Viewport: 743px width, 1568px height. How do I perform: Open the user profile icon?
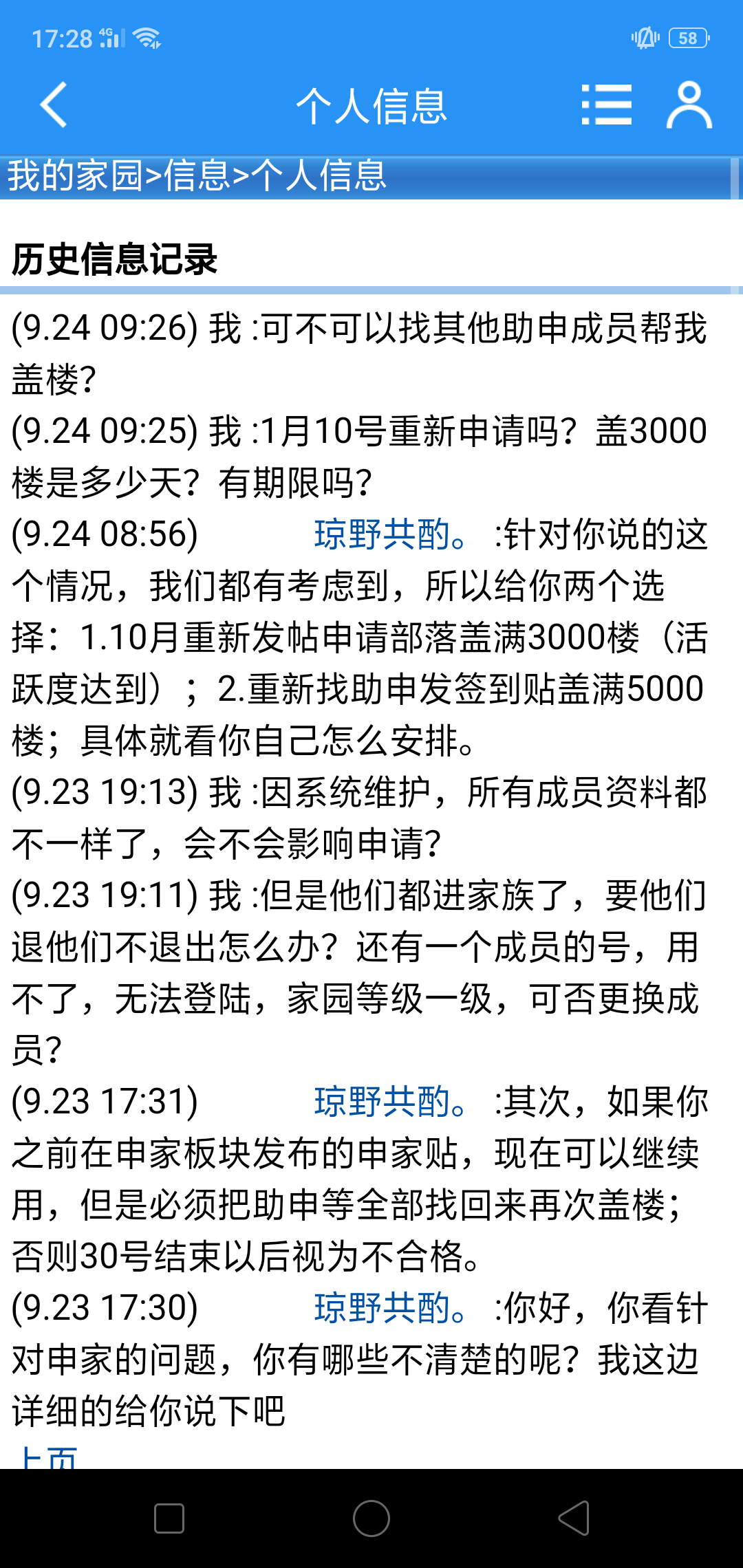[x=689, y=105]
